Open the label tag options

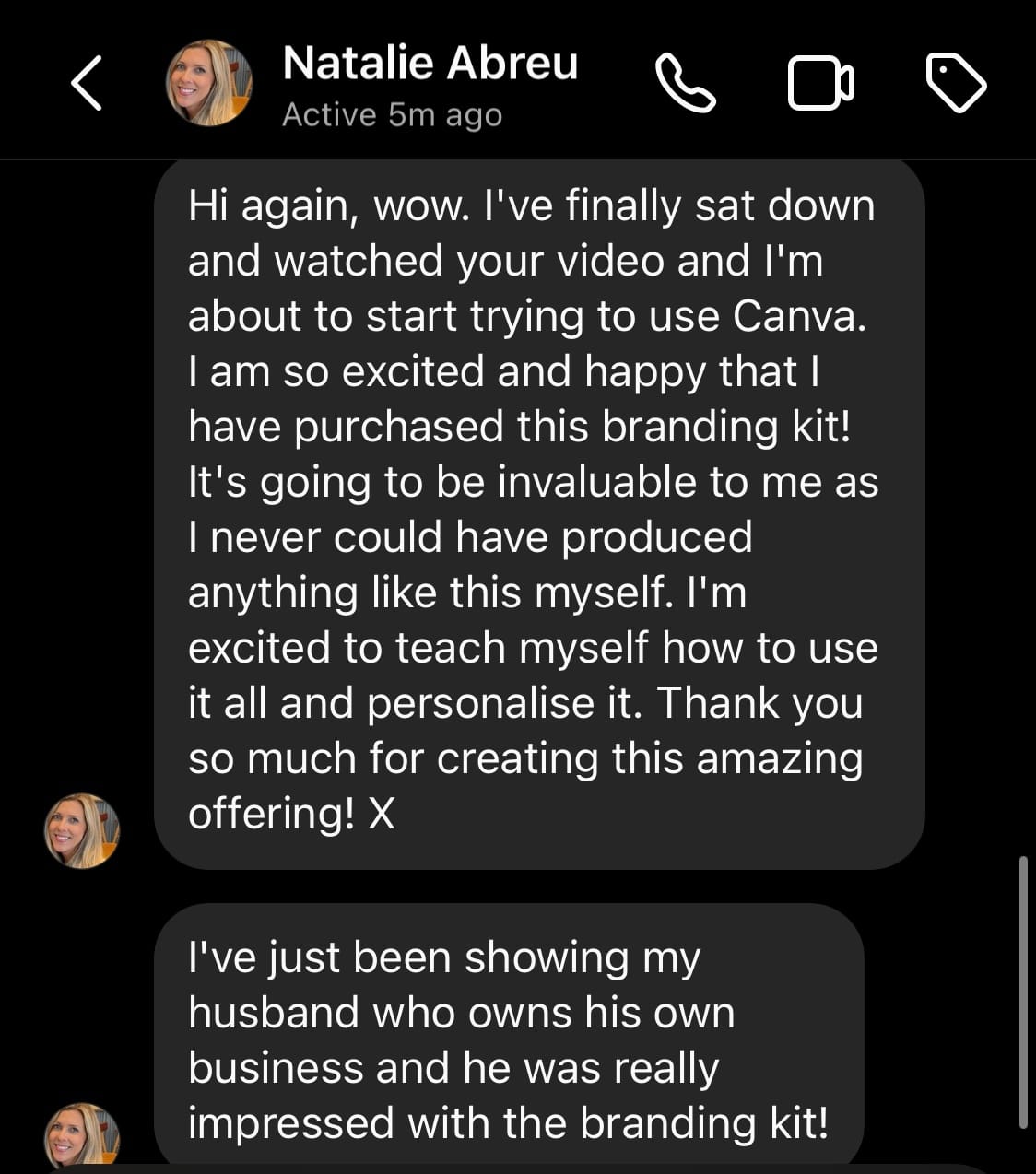(955, 83)
